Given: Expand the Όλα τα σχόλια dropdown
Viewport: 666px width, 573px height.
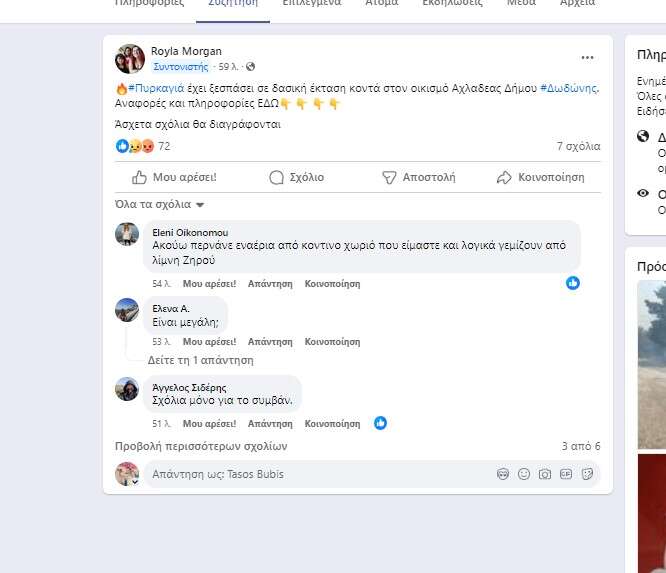Looking at the screenshot, I should coord(160,204).
